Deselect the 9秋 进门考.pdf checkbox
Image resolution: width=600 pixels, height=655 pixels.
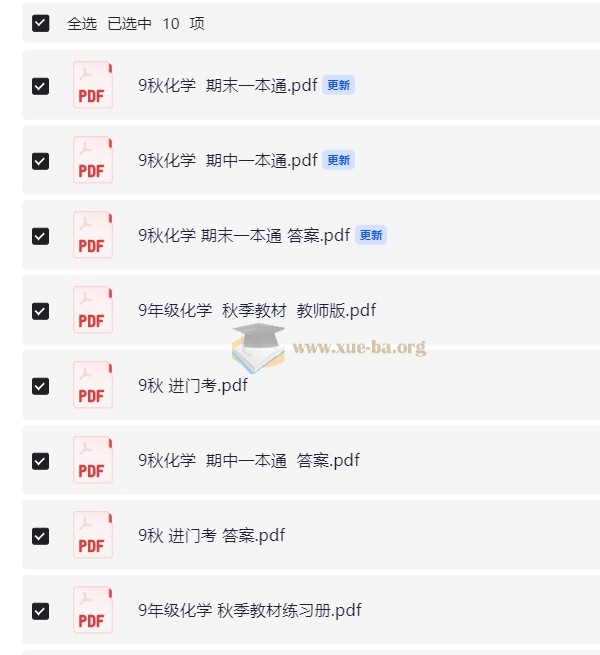point(41,386)
